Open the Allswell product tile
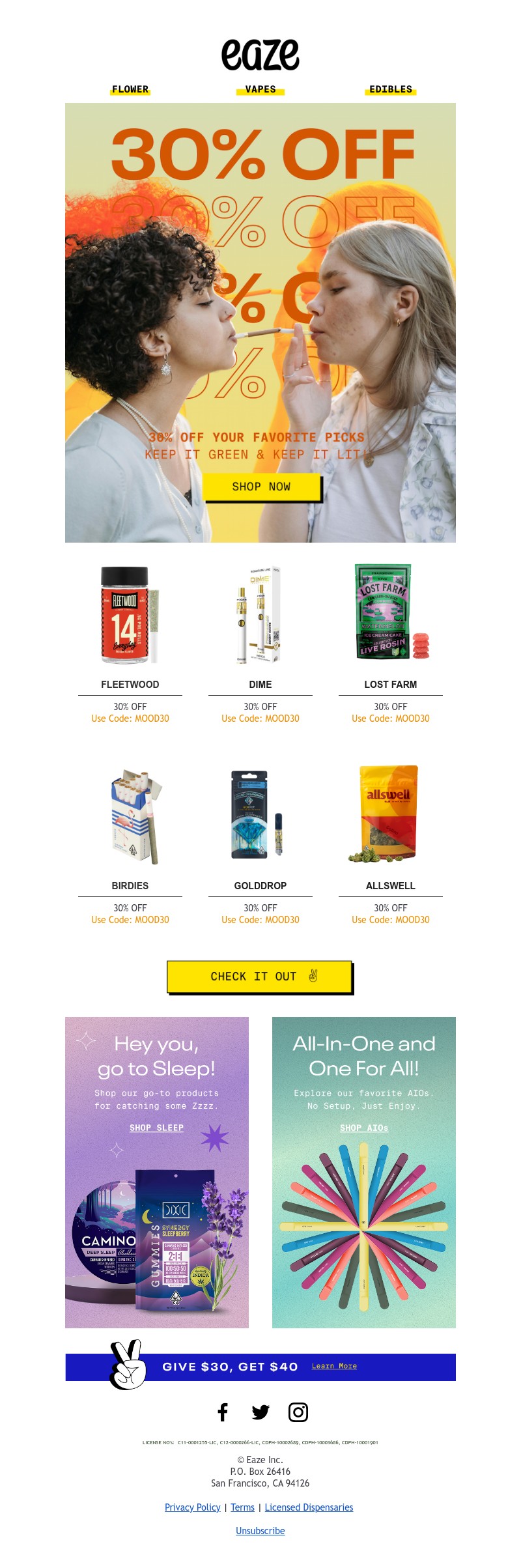521x1568 pixels. 391,817
